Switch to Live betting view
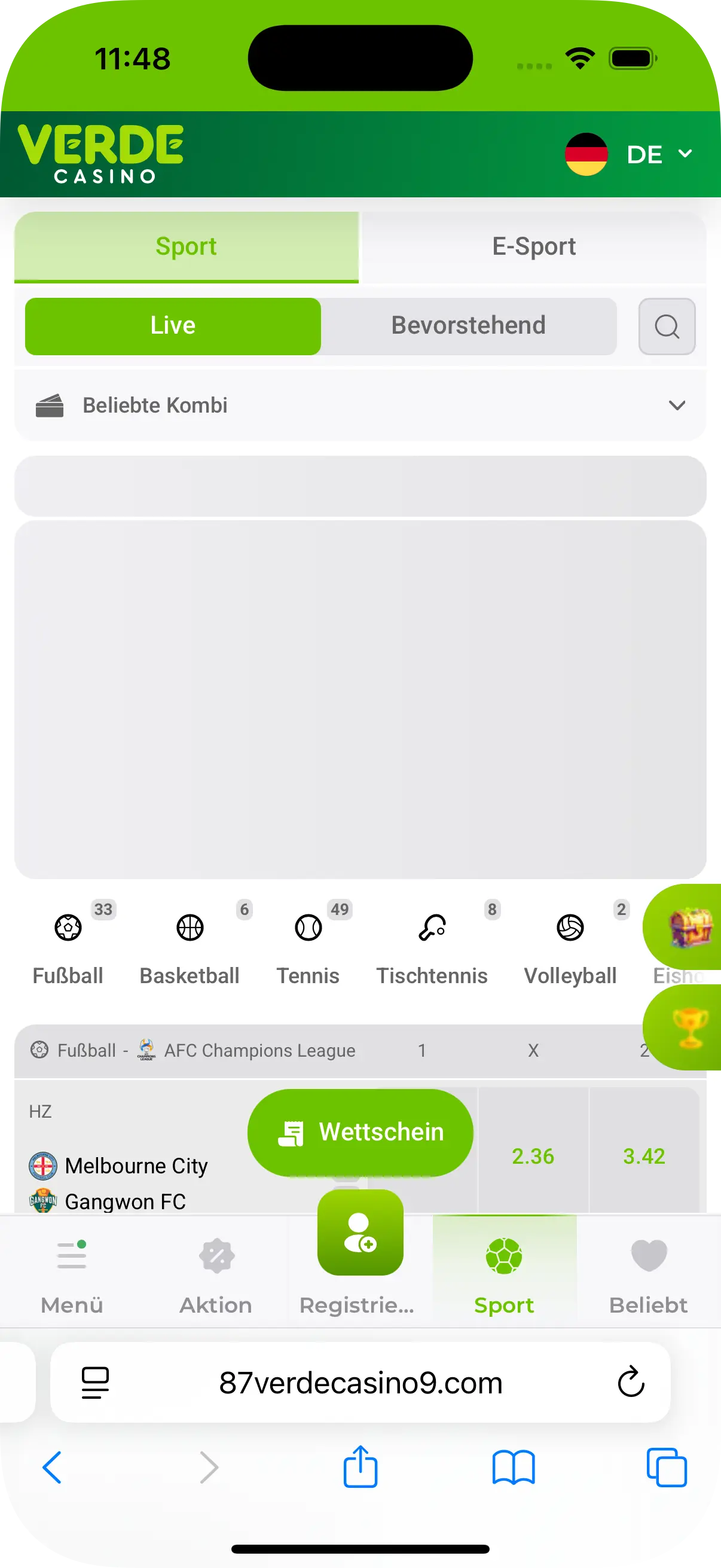The height and width of the screenshot is (1568, 721). coord(172,327)
